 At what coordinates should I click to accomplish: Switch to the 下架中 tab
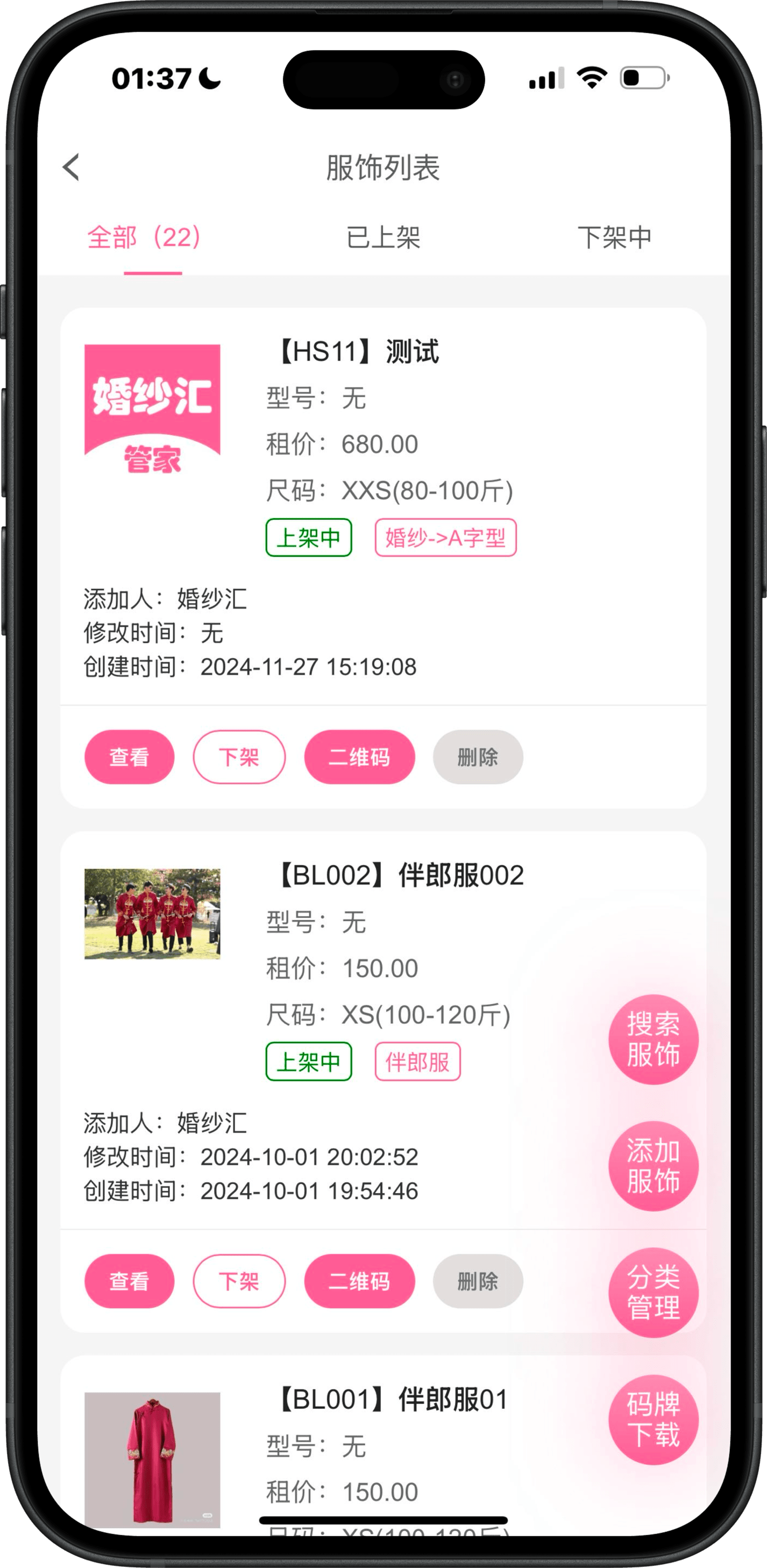point(614,237)
